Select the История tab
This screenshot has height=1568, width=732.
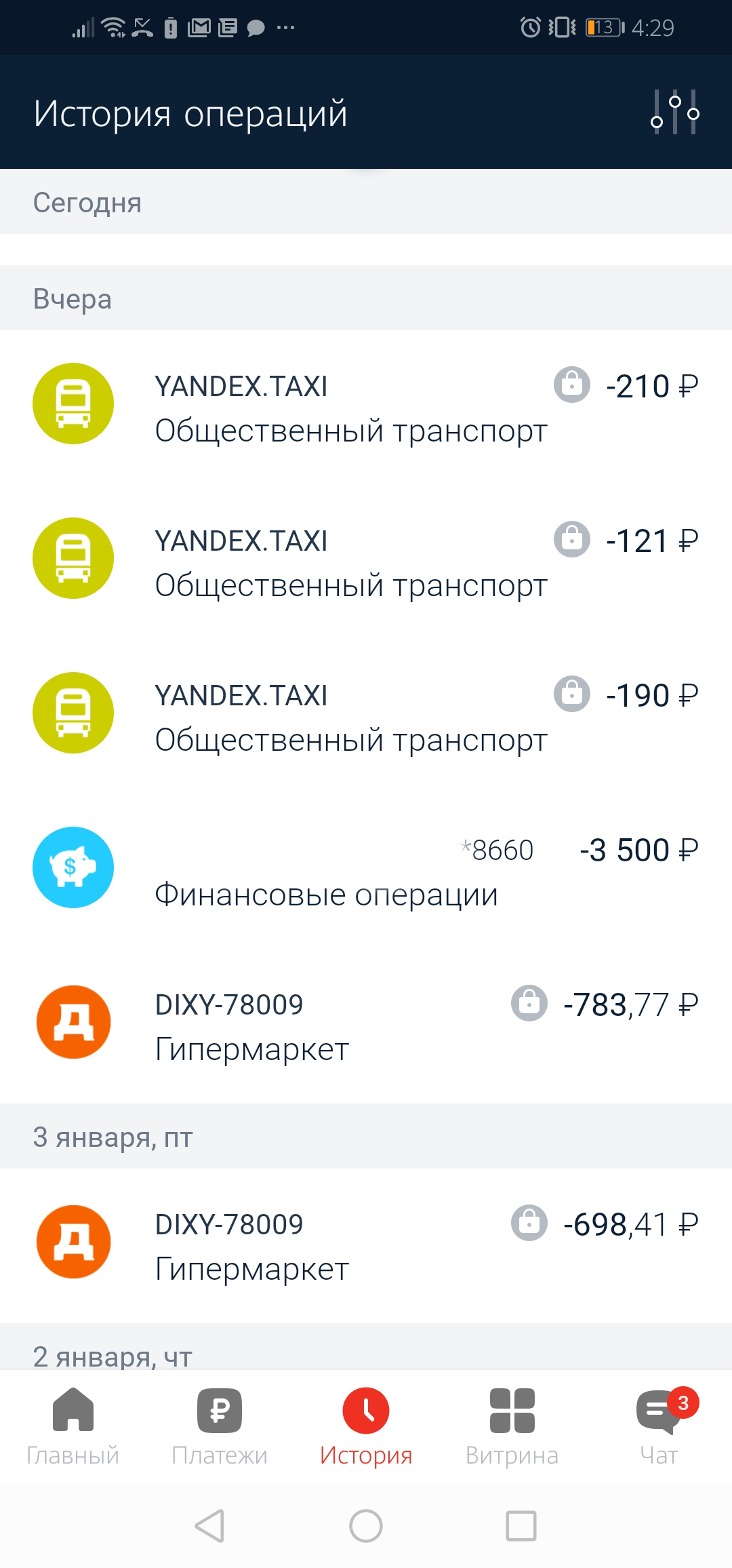366,1426
